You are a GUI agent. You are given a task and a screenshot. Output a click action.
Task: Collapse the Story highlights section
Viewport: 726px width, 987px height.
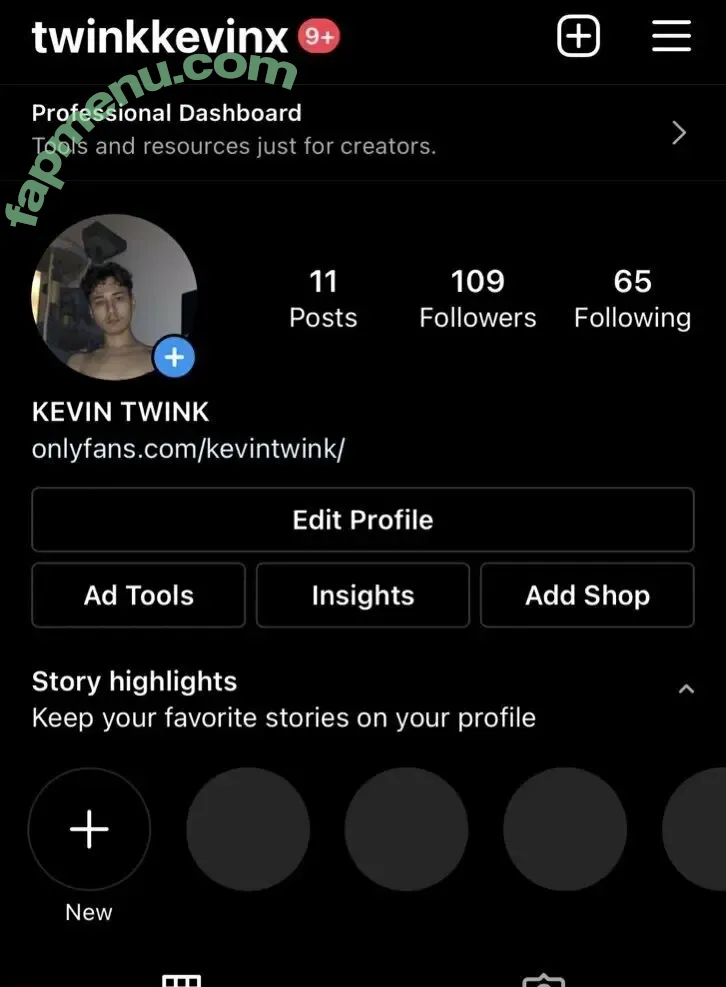(x=686, y=689)
